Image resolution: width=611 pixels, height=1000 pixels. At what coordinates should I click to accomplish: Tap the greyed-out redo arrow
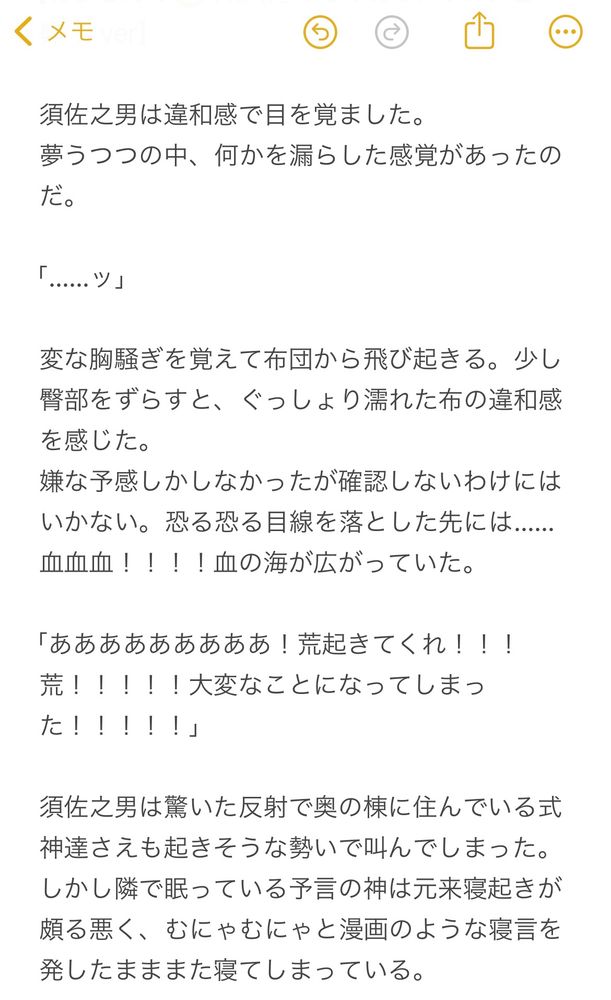pyautogui.click(x=392, y=32)
